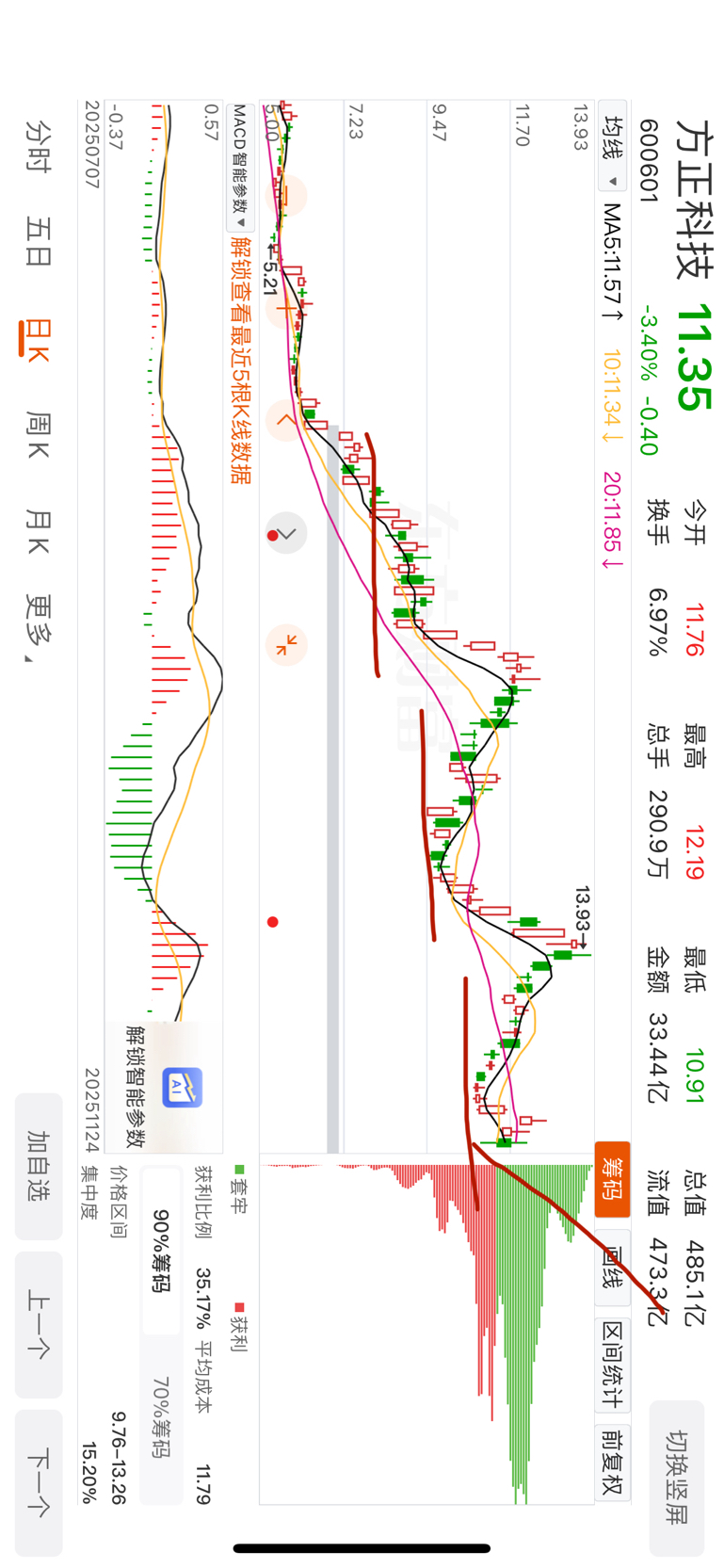Switch to the 月K chart tab
The image size is (724, 1568).
(39, 532)
